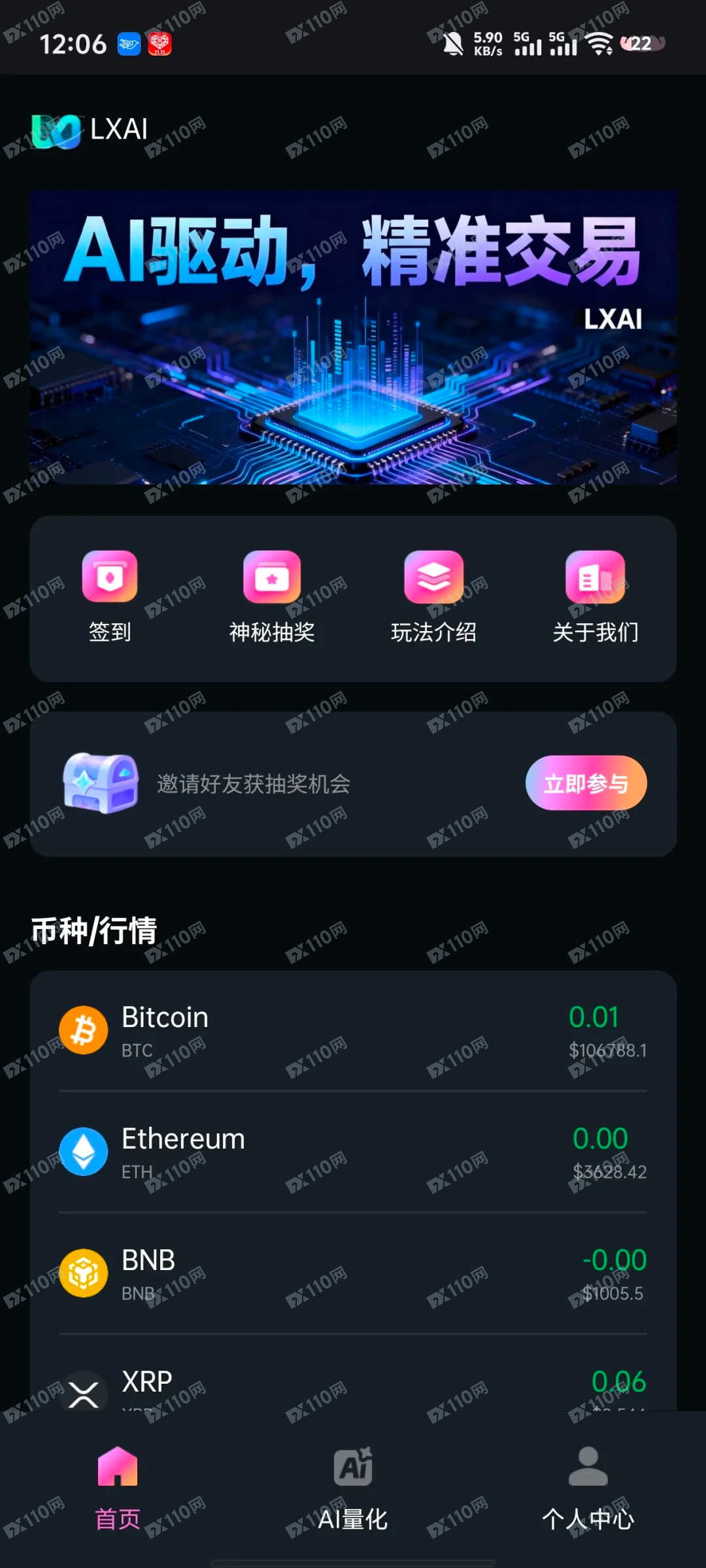706x1568 pixels.
Task: Open 神秘抽奖 lucky draw
Action: click(x=272, y=596)
